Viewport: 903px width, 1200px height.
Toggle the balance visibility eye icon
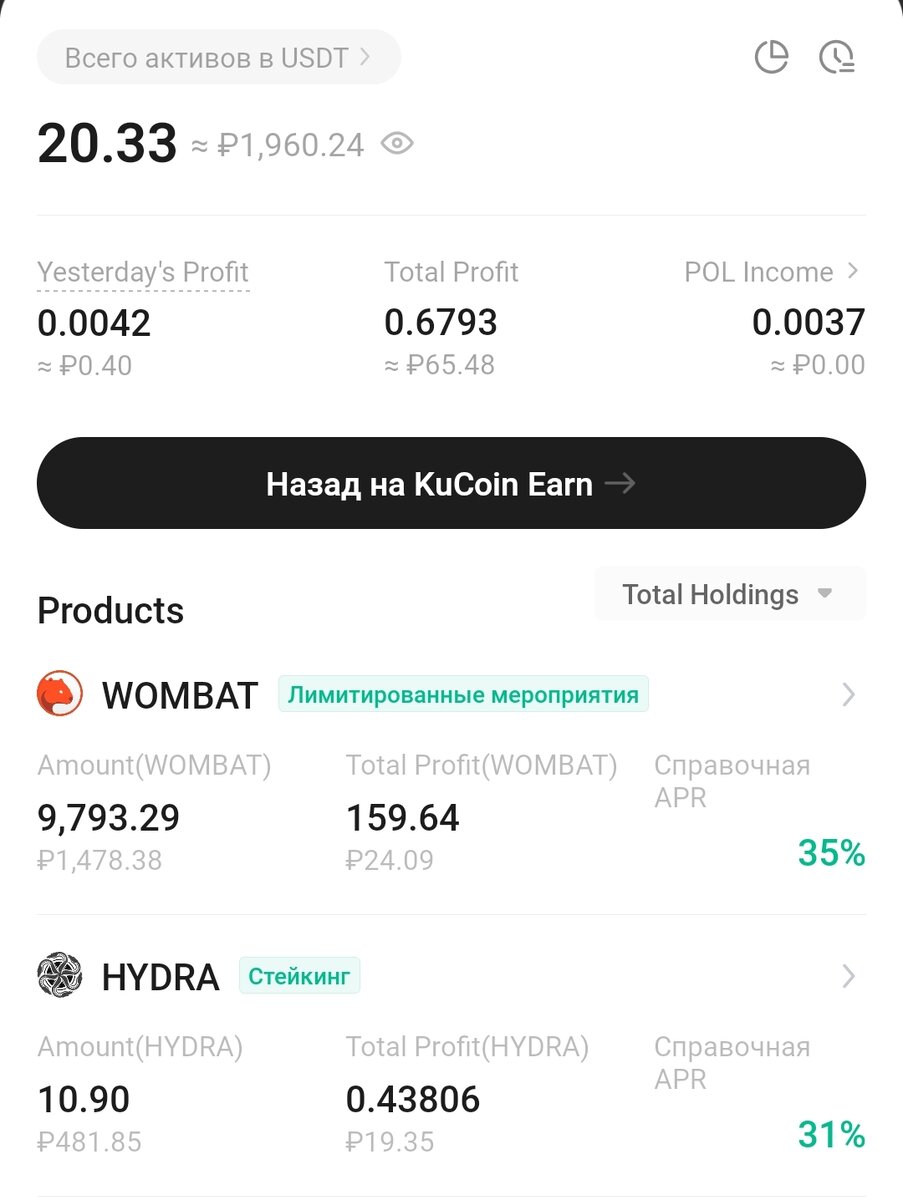pos(397,144)
